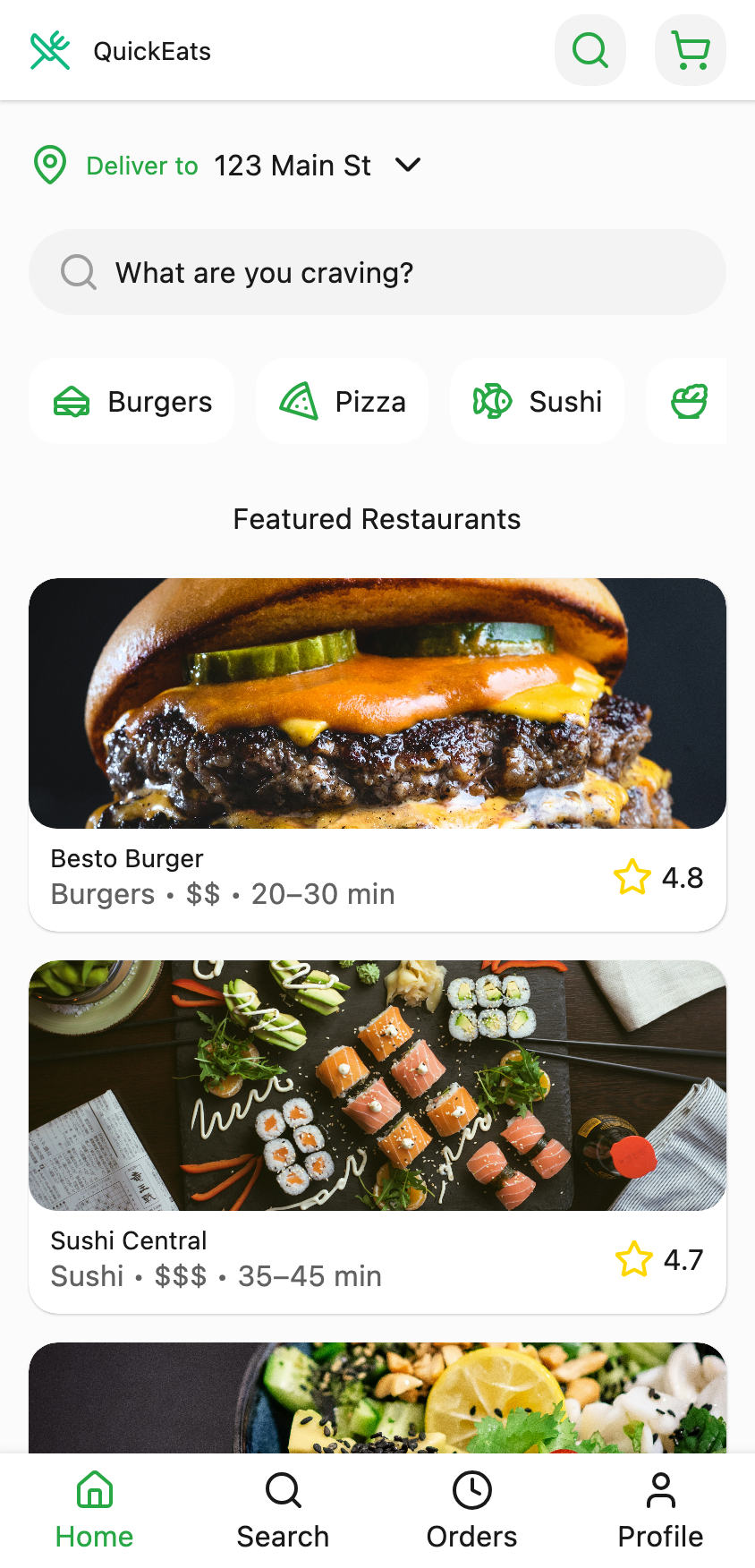Open Profile from the bottom navigation
The height and width of the screenshot is (1568, 755).
(x=660, y=1508)
